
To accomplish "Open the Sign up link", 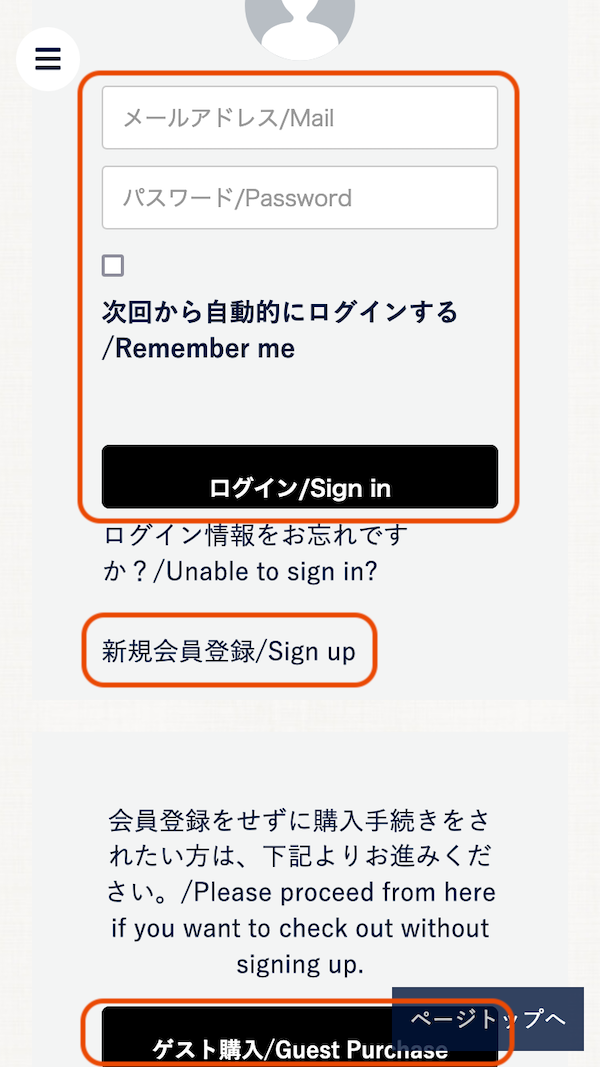I will click(x=229, y=651).
